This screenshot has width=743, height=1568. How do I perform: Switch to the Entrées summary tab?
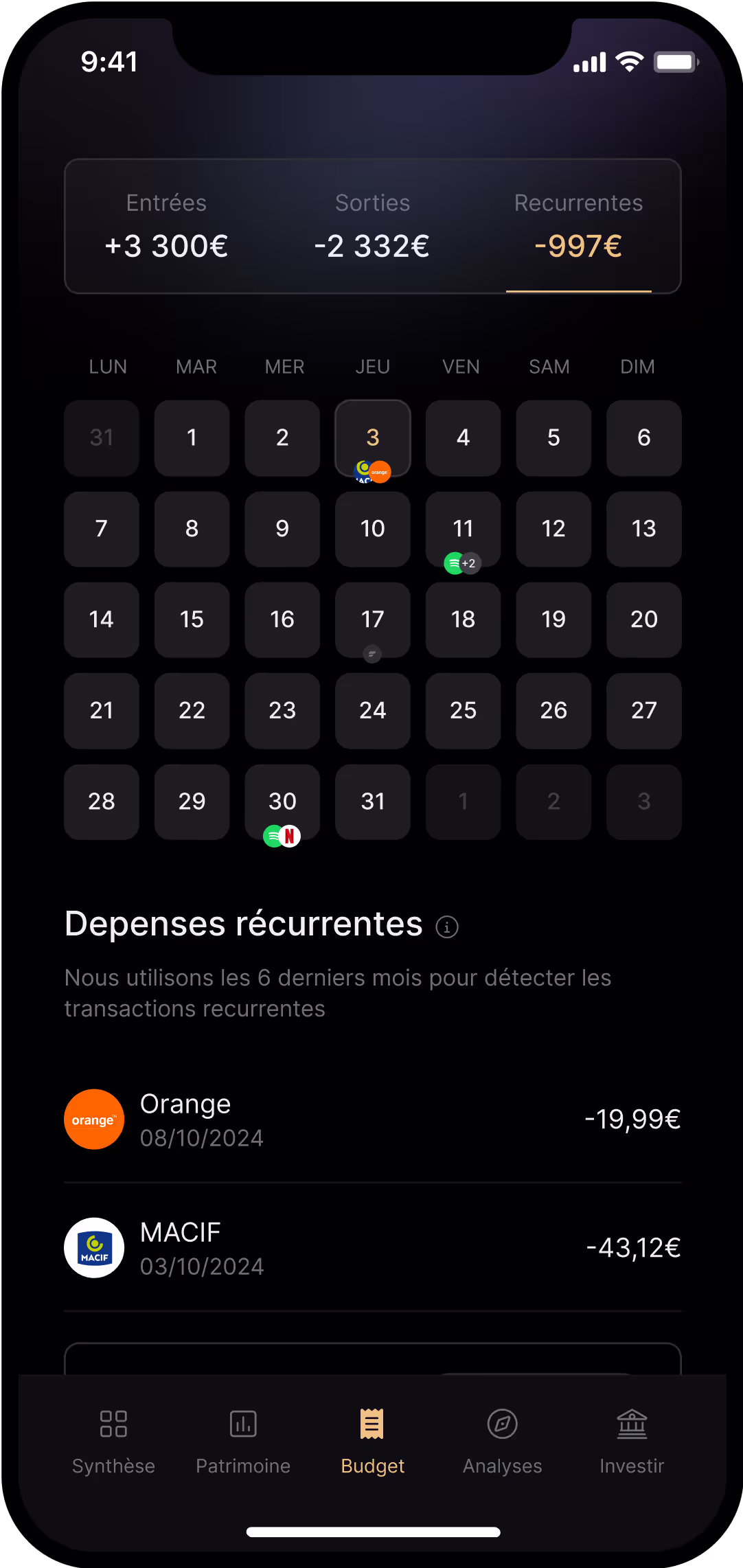[x=166, y=227]
